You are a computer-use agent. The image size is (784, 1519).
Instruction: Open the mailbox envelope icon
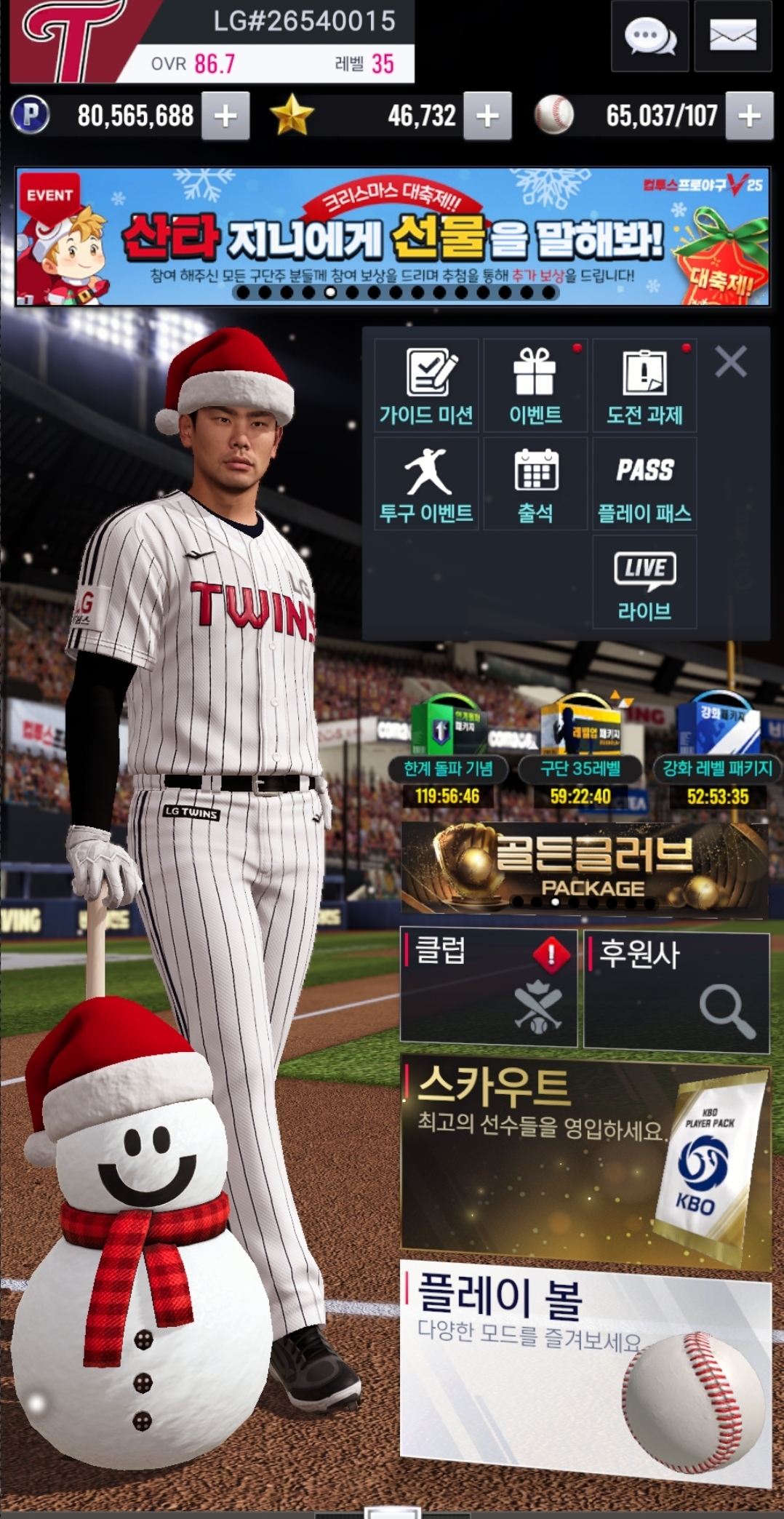click(x=732, y=36)
